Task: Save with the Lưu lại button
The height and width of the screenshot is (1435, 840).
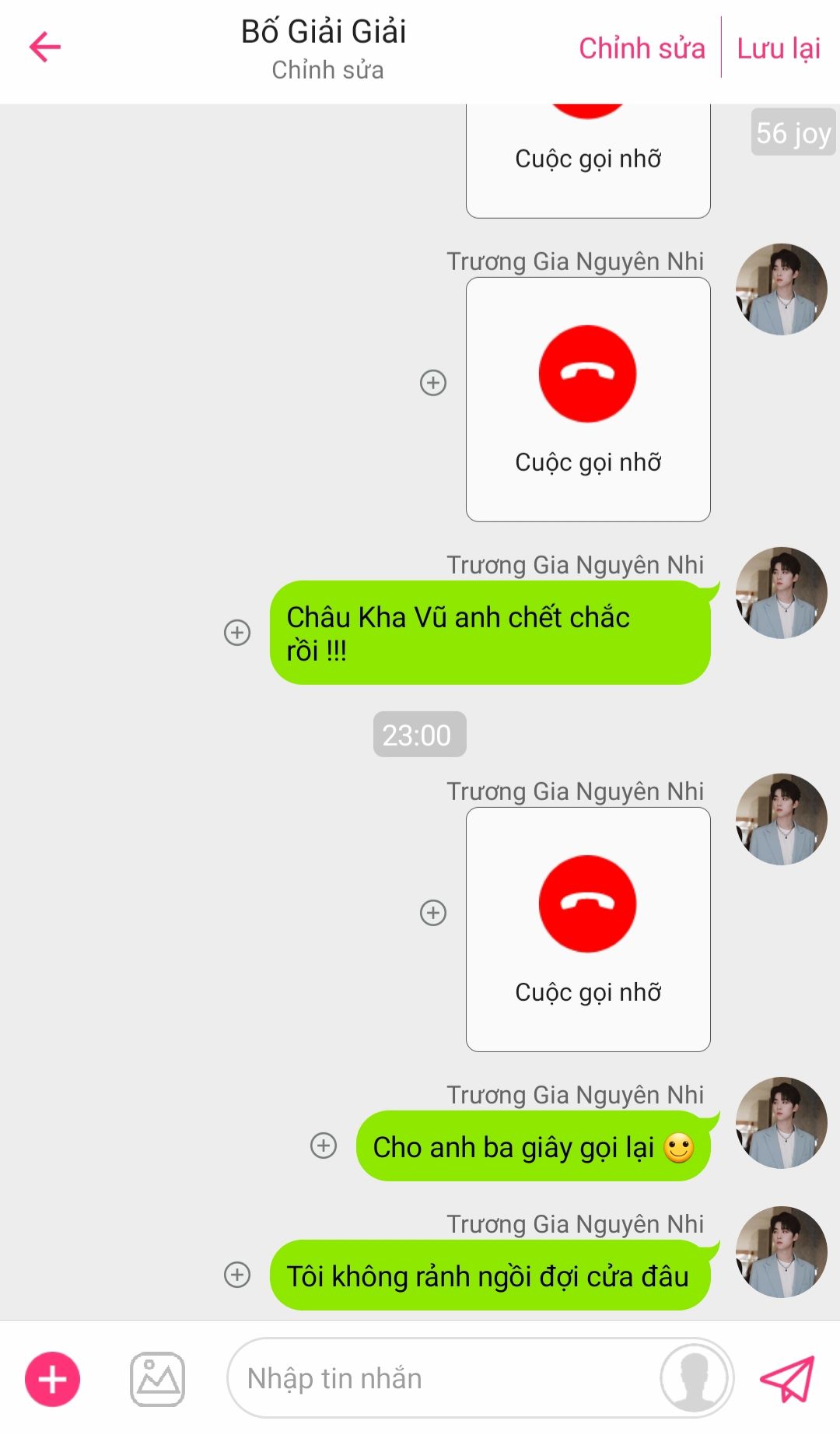Action: tap(779, 48)
